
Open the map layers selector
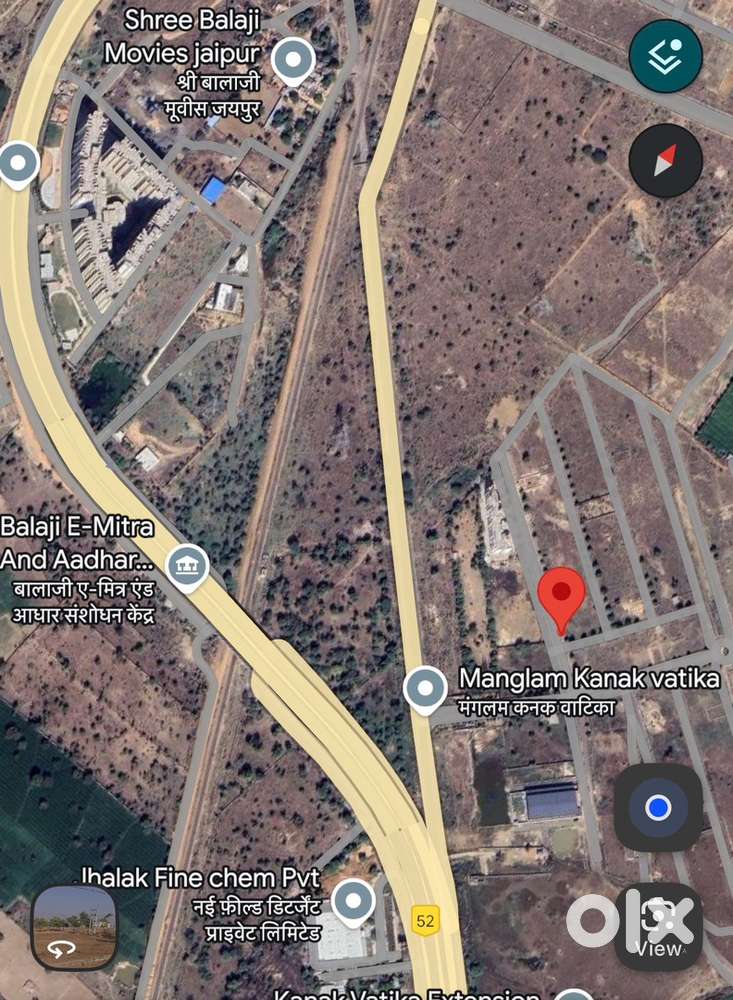pos(665,56)
